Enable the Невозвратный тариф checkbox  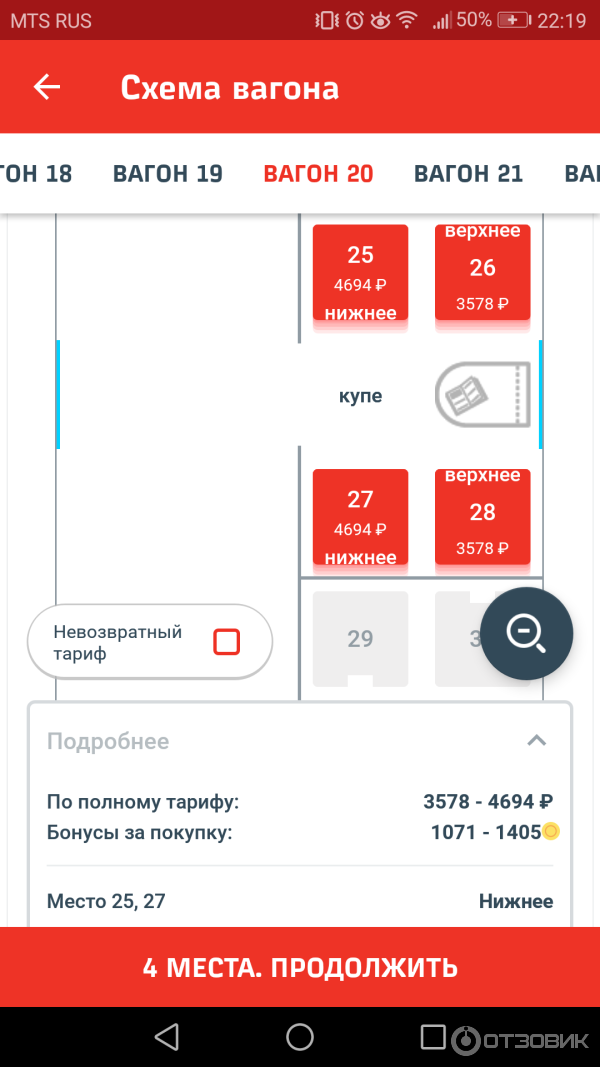click(227, 642)
